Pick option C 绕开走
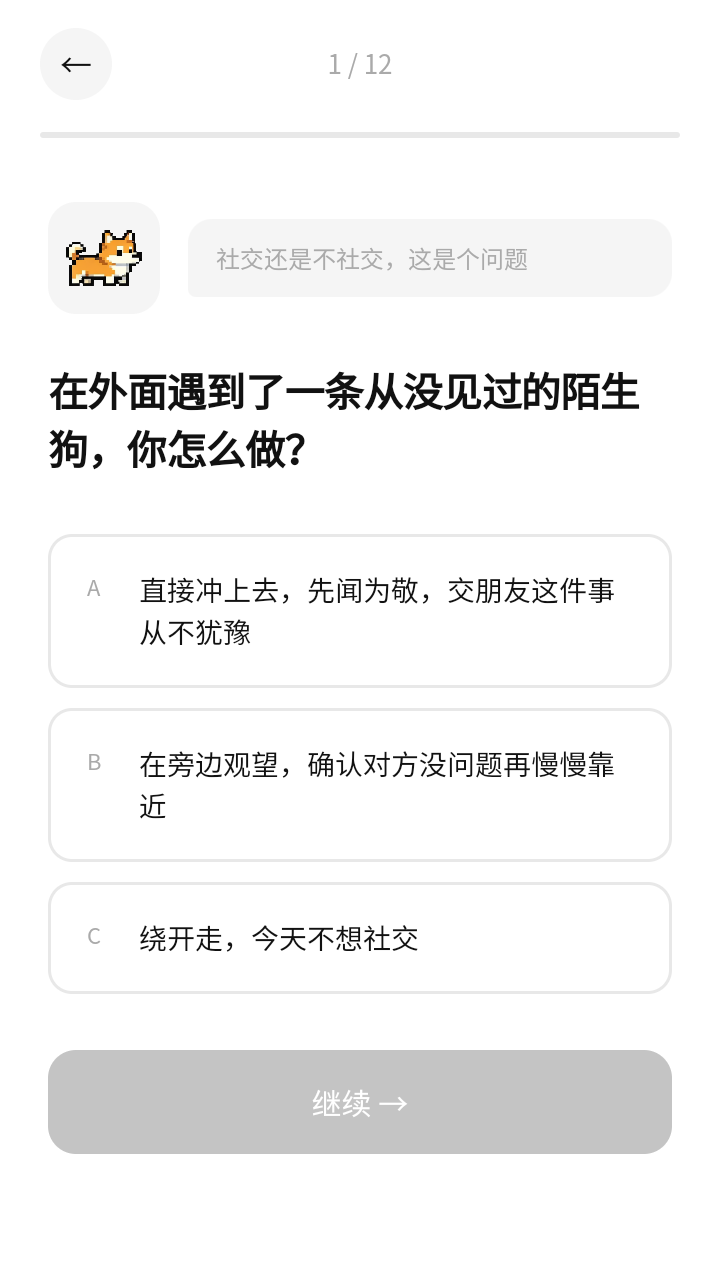The width and height of the screenshot is (720, 1280). click(360, 938)
